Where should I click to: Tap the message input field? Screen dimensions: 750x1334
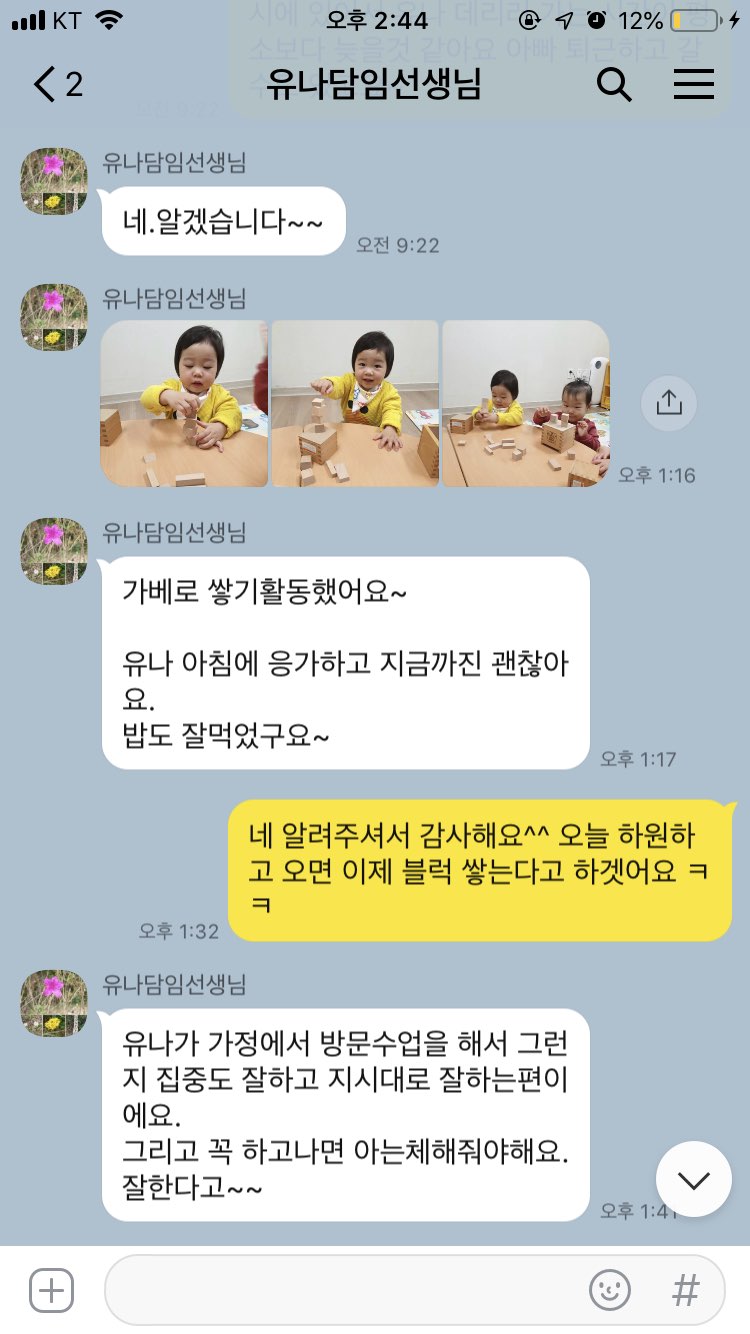tap(340, 1290)
